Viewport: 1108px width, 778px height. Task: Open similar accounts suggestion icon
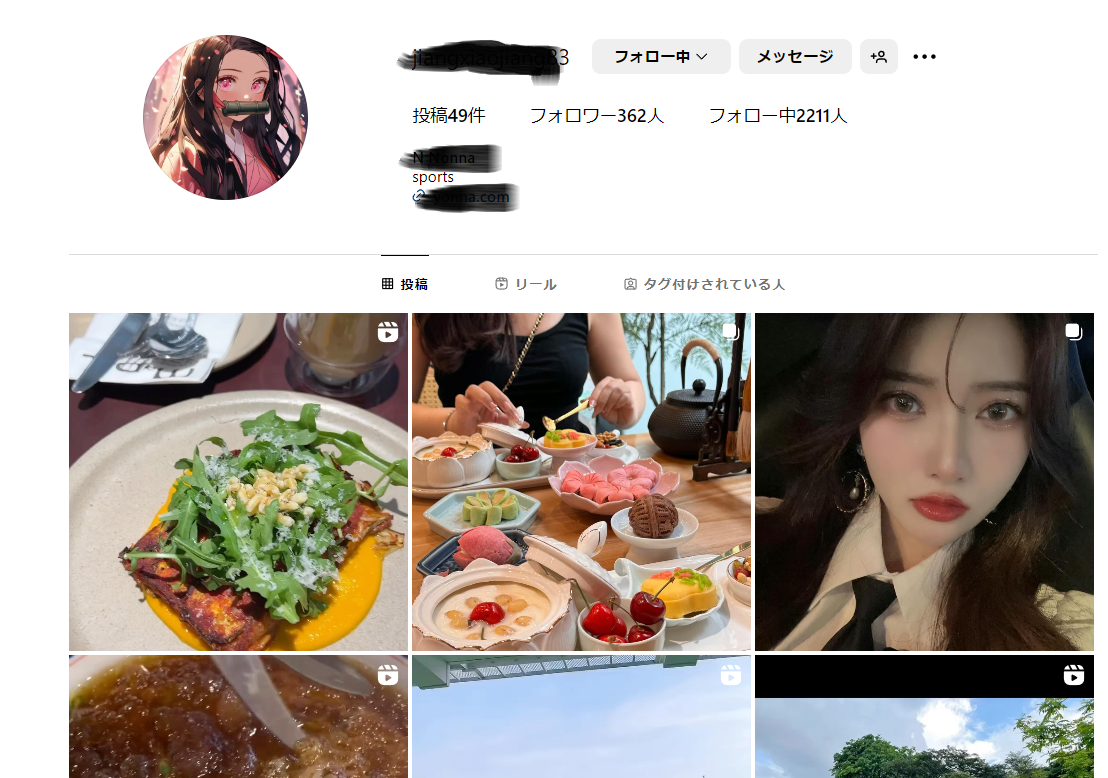pyautogui.click(x=879, y=57)
